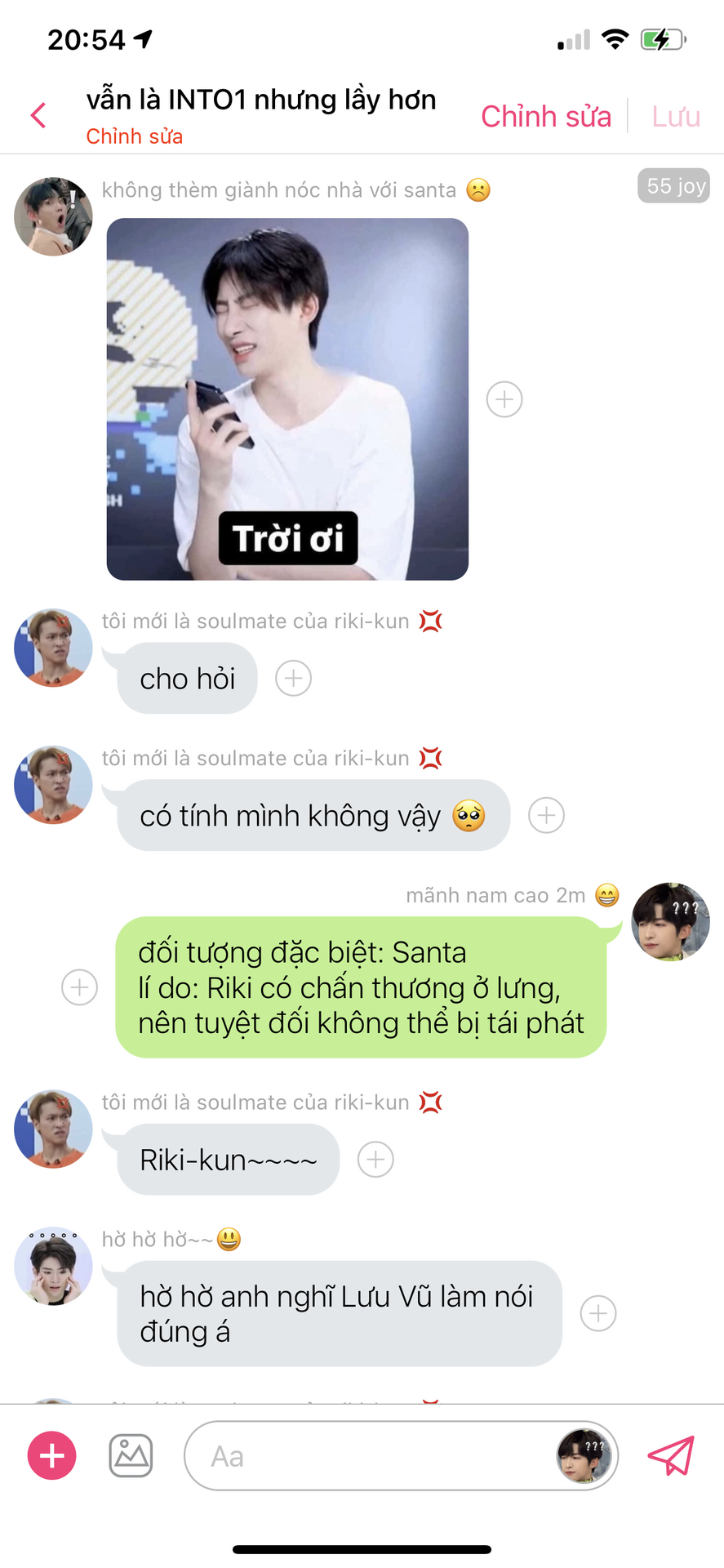
Task: Tap the avatar of "không thèm giành nóc nhà"
Action: tap(53, 216)
